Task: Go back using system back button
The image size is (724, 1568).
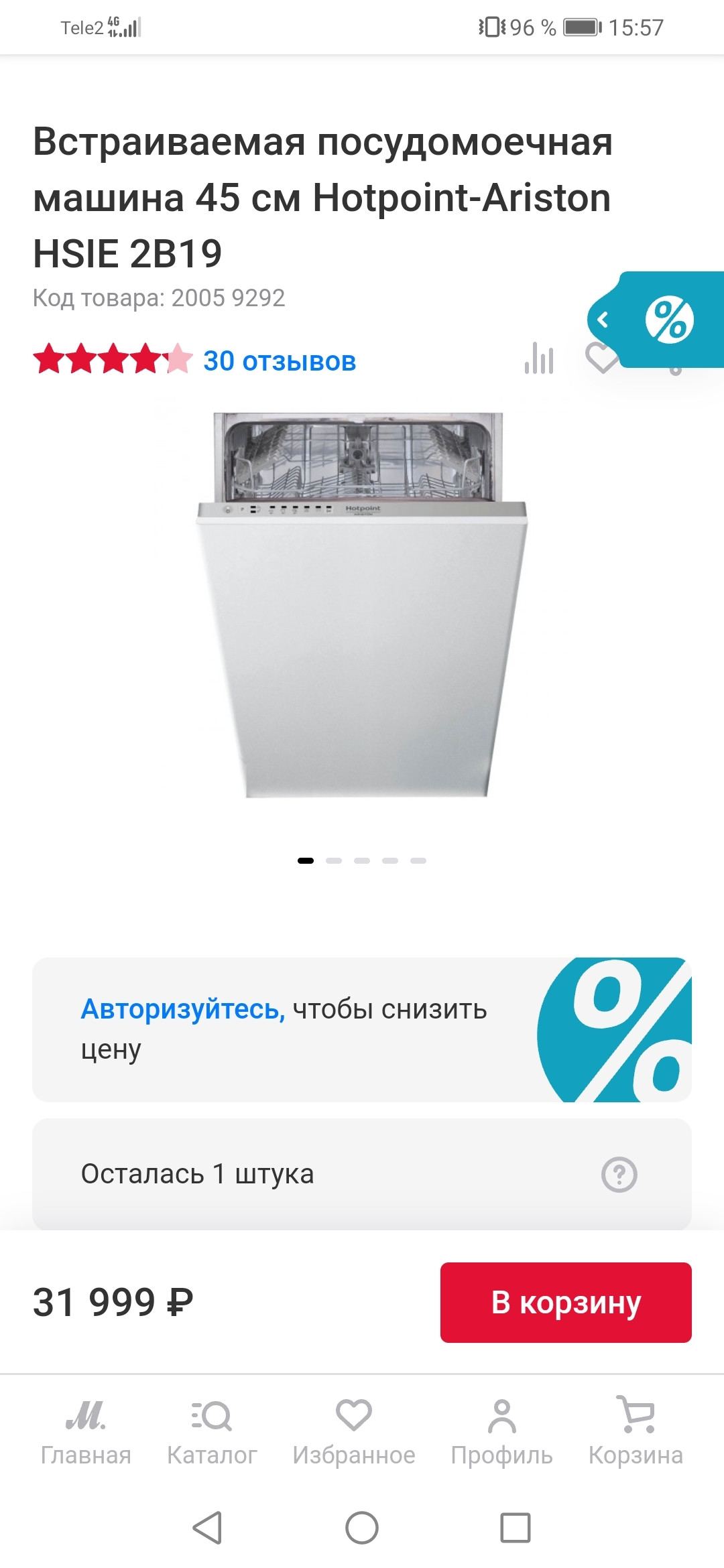Action: (207, 1528)
